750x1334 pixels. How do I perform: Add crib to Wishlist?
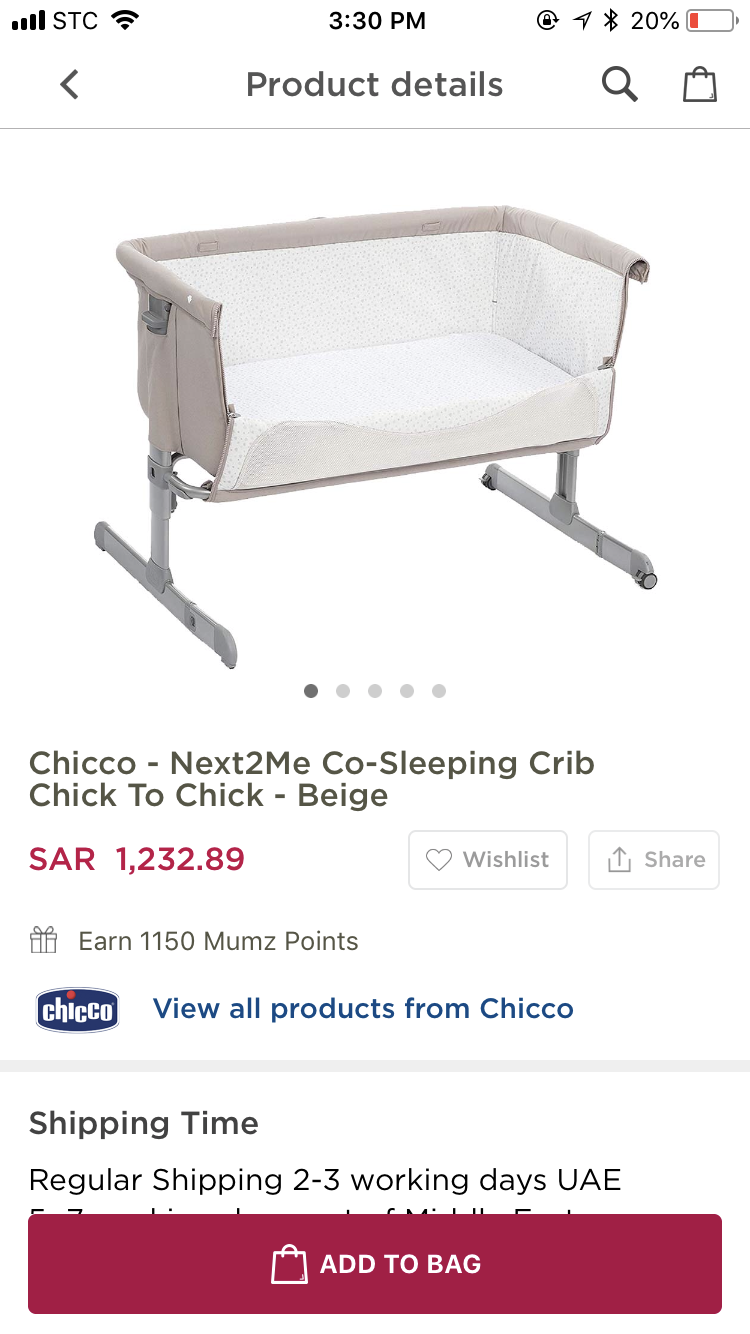488,860
